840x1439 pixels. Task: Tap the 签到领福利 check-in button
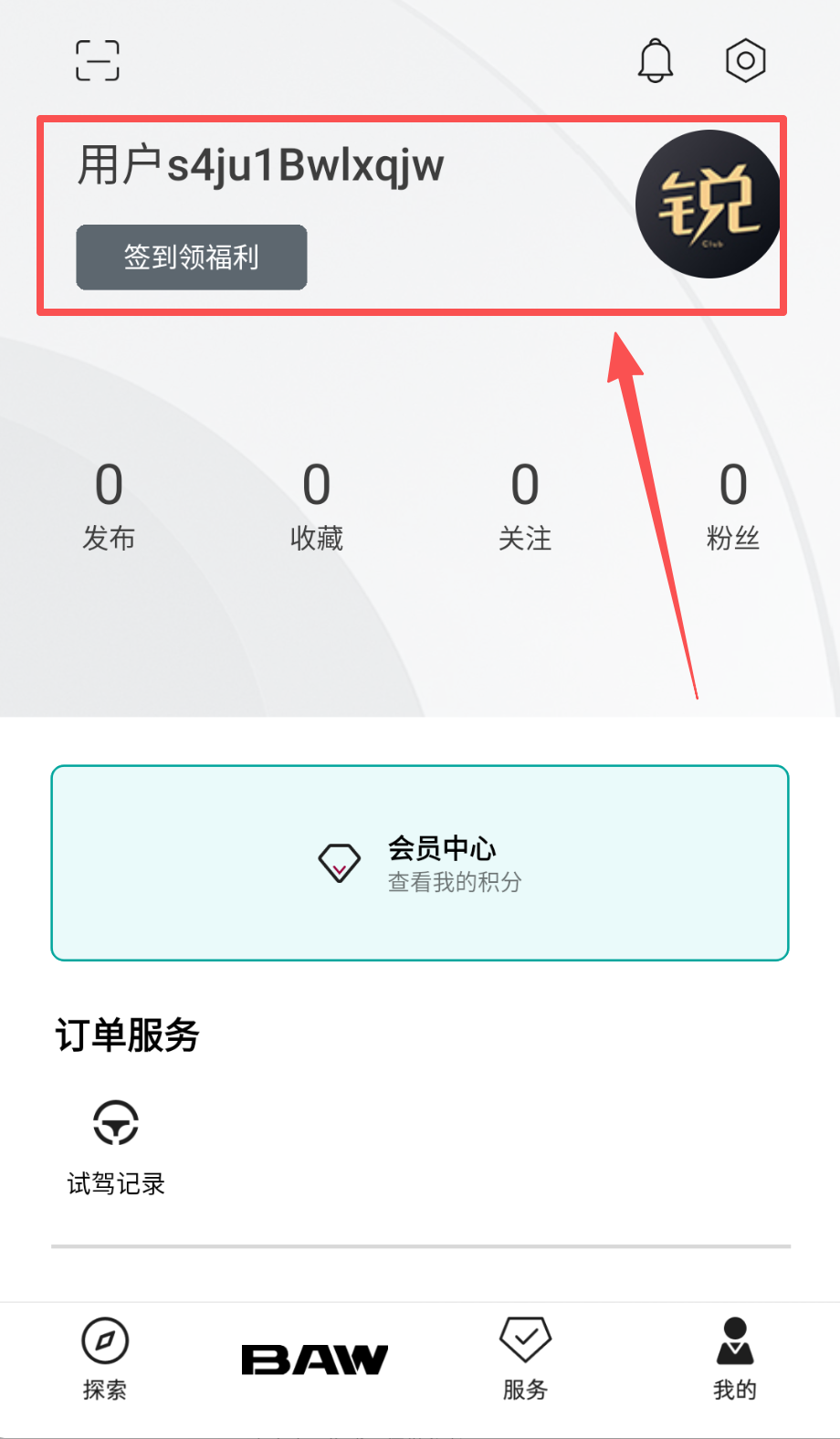coord(192,257)
